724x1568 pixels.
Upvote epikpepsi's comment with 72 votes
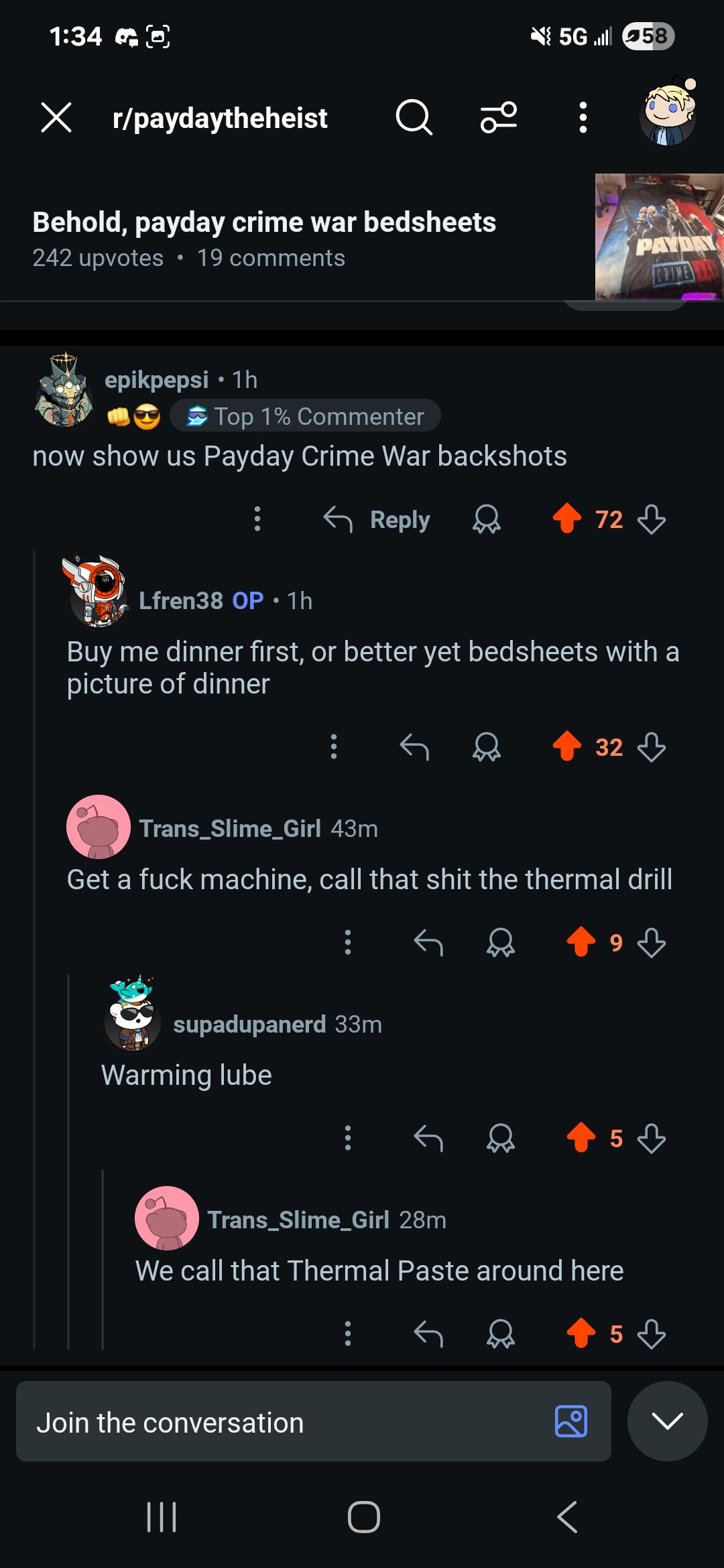point(567,519)
